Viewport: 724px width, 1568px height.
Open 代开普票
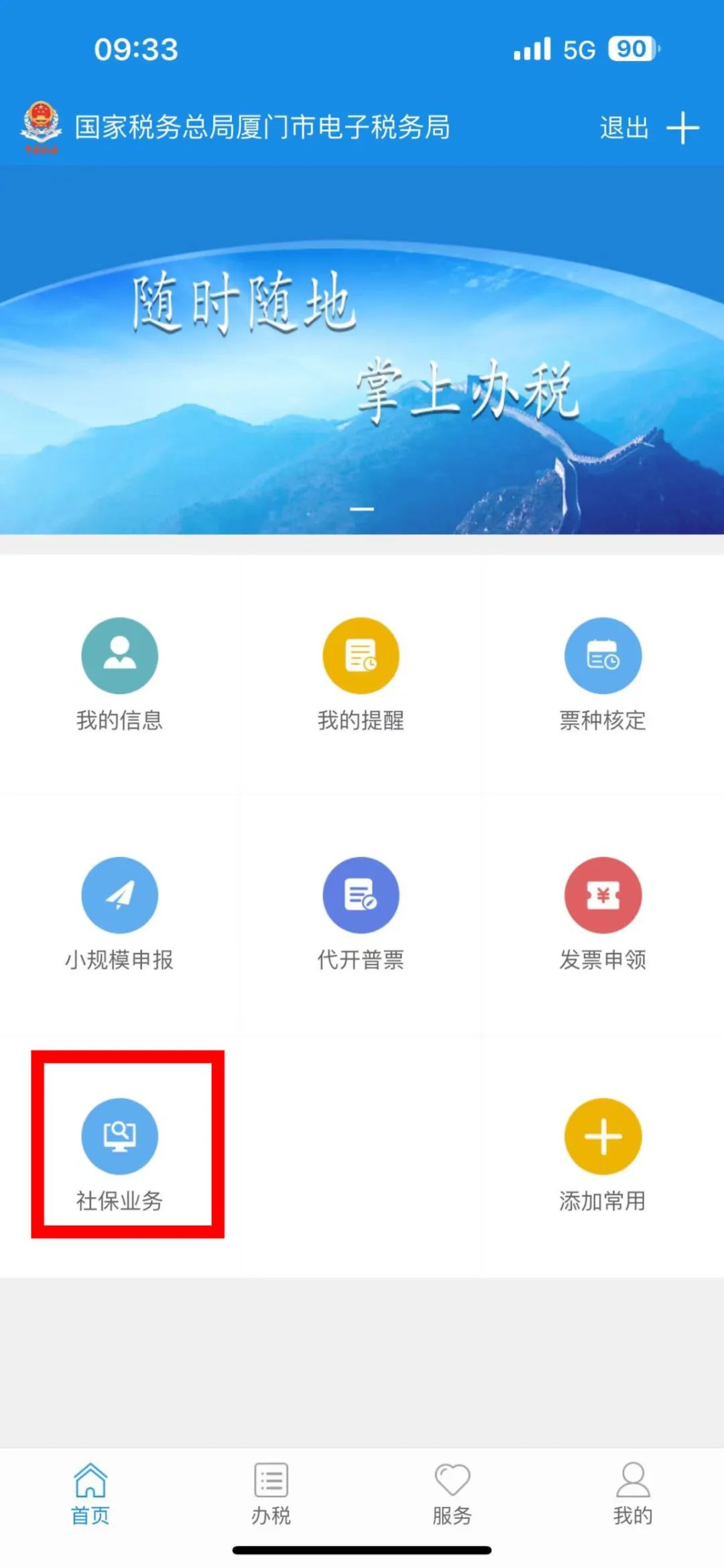[361, 914]
